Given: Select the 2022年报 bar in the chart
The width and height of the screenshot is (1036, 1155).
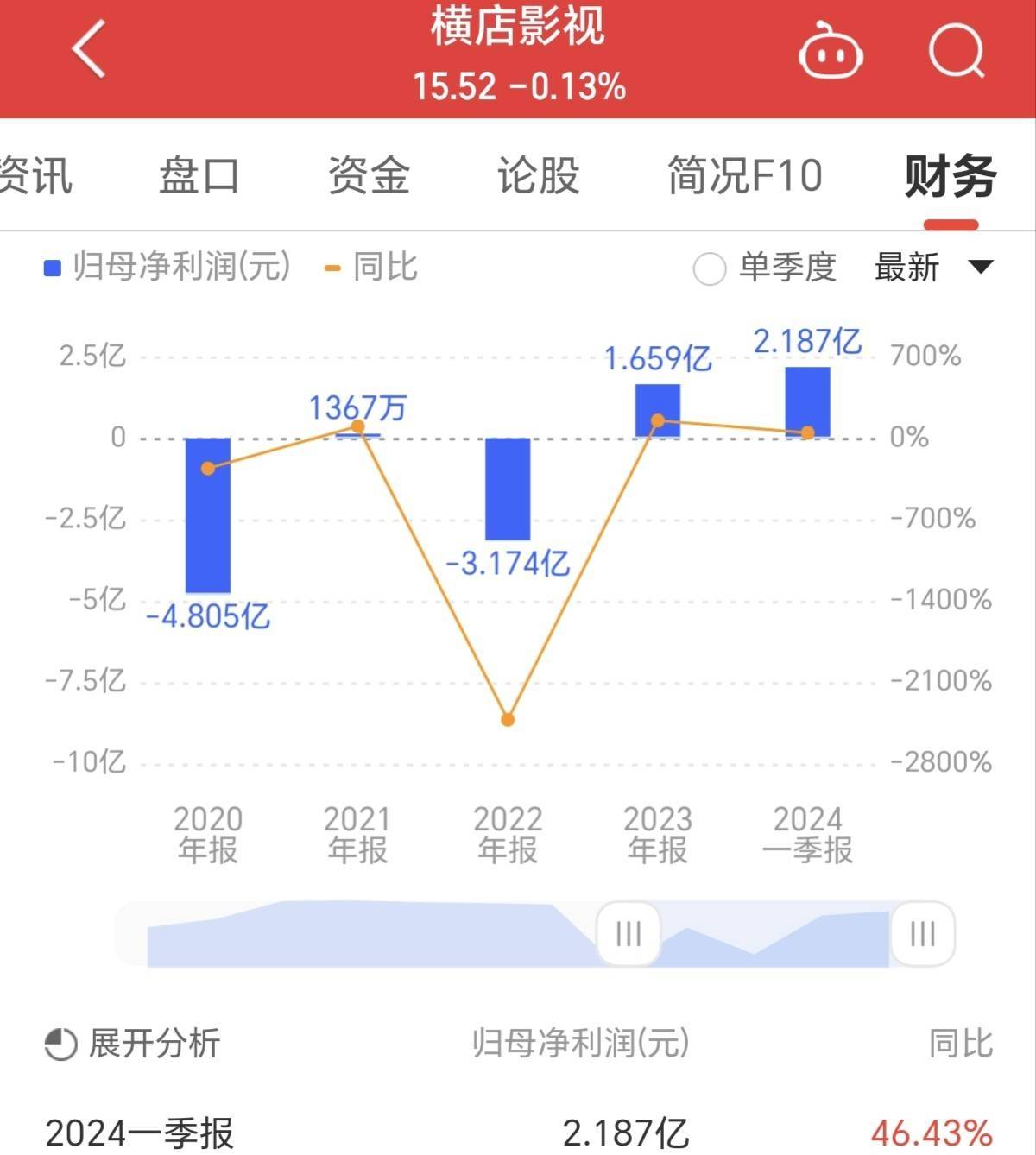Looking at the screenshot, I should click(x=508, y=489).
